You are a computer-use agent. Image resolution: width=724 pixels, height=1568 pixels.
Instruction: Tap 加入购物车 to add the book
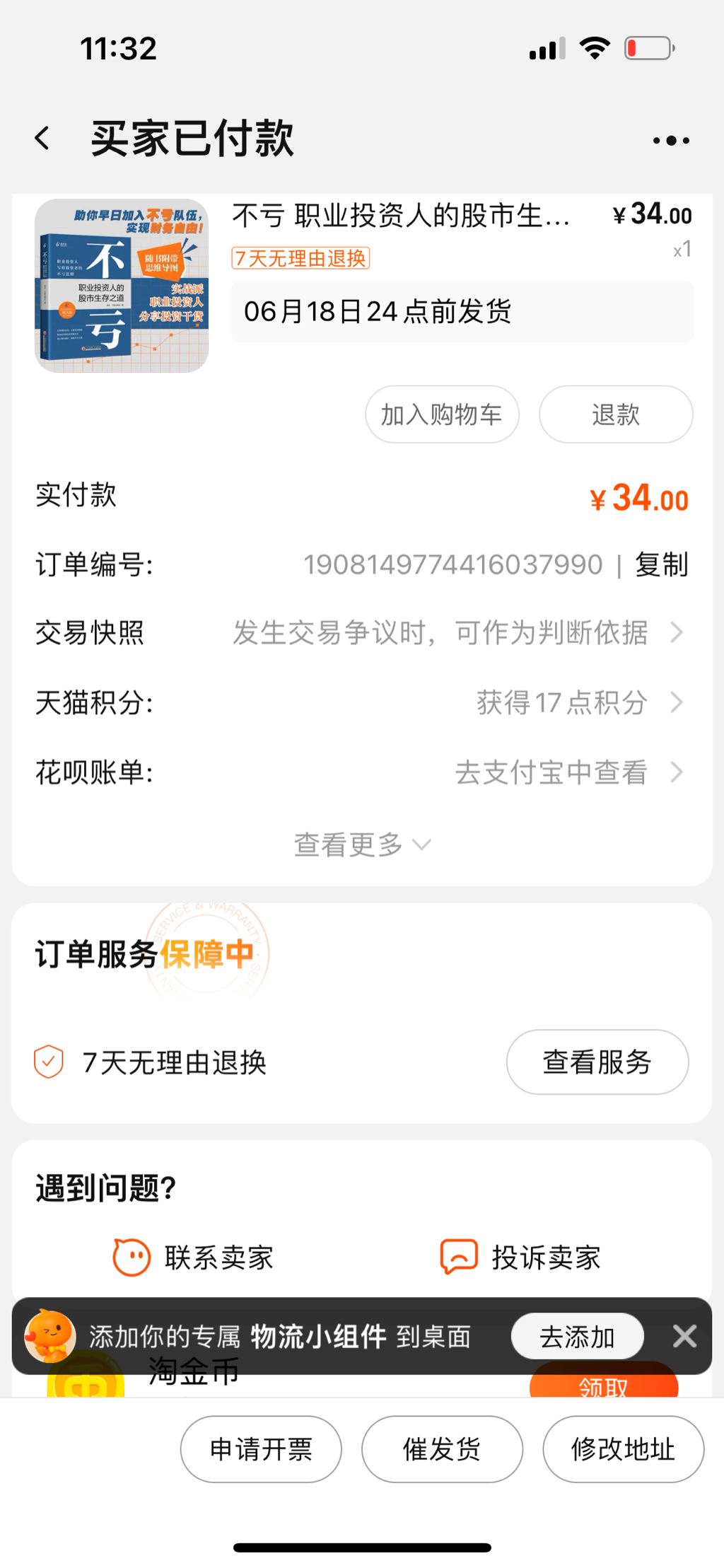442,414
